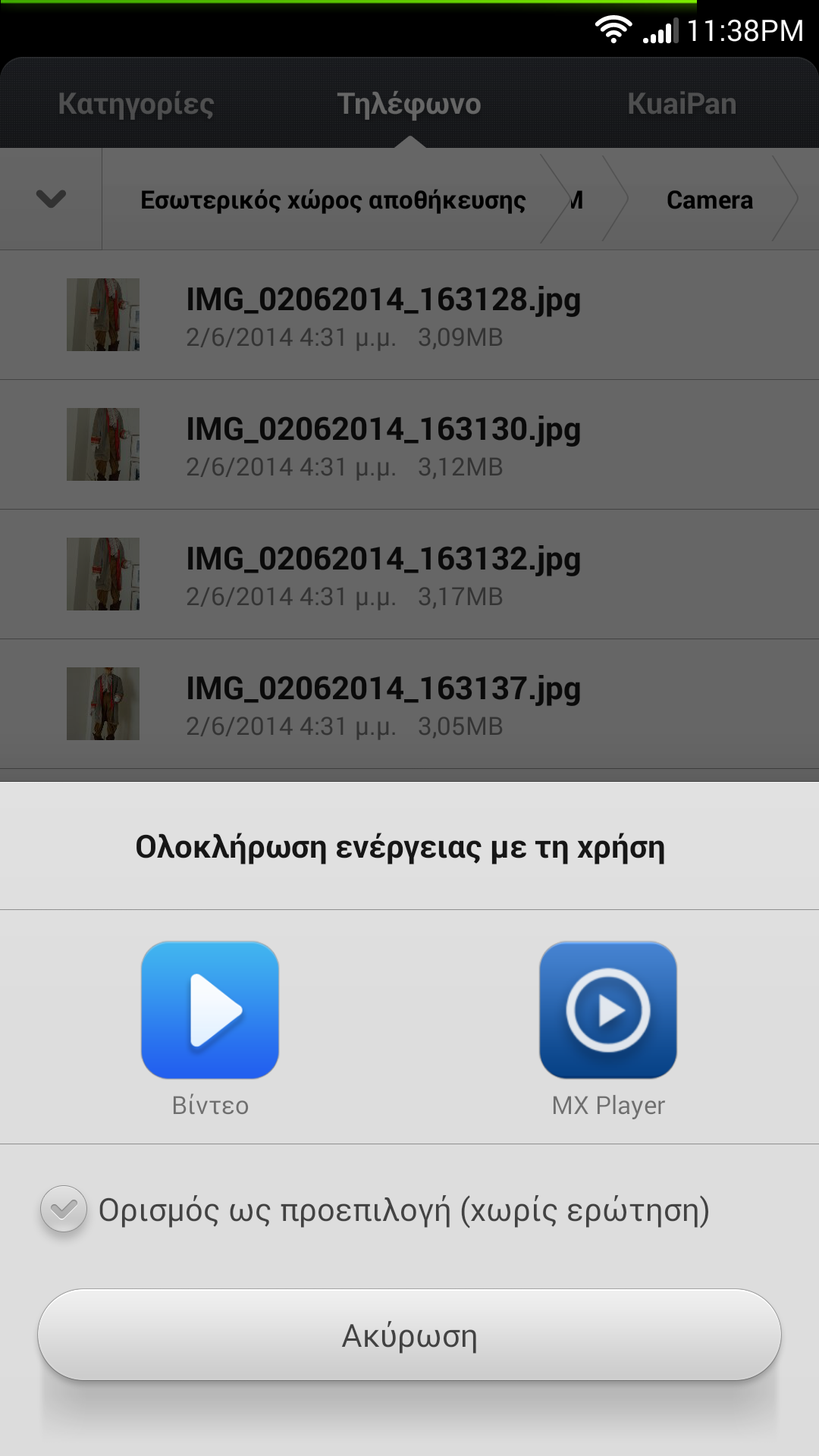Switch to the Κατηγορίες tab

tap(136, 104)
